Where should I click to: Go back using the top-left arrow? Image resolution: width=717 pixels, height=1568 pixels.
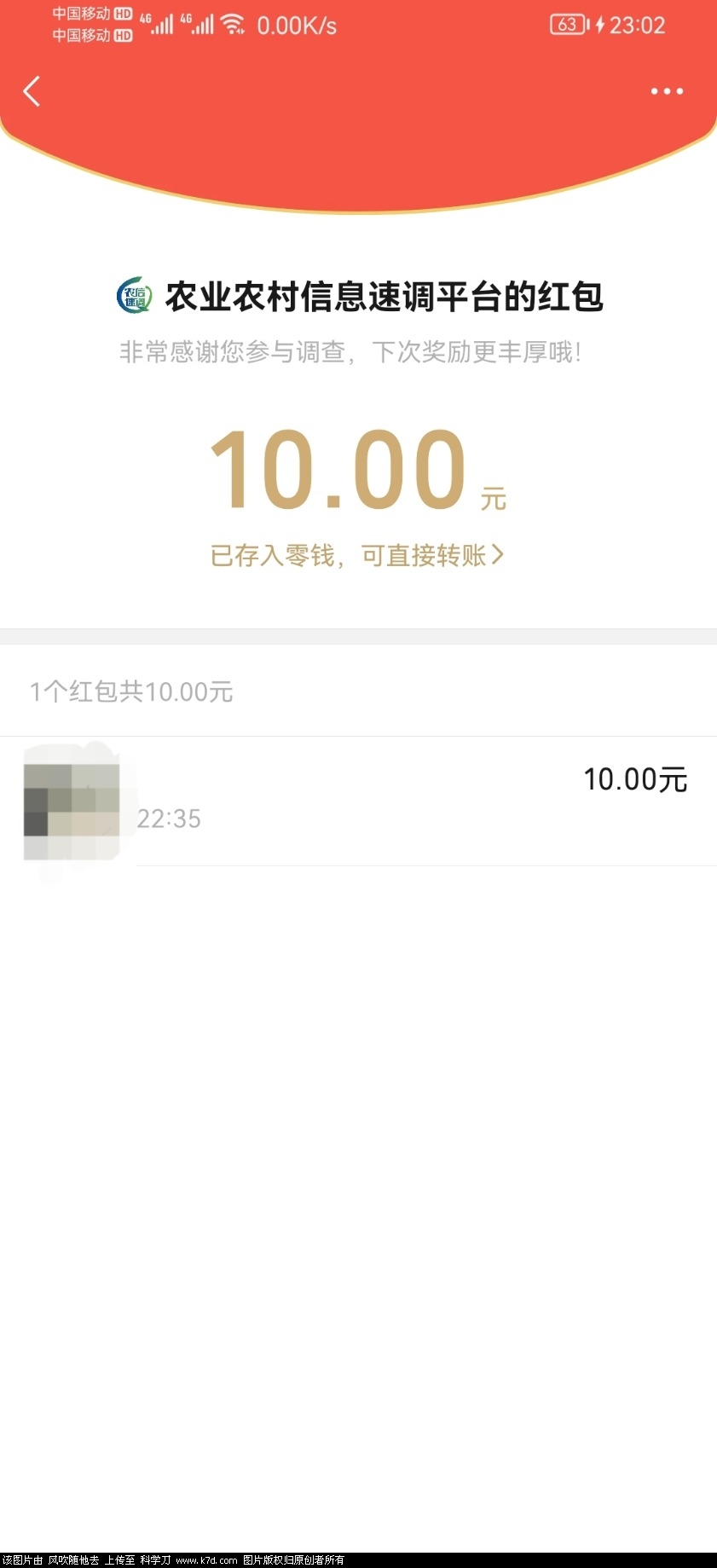click(x=32, y=91)
